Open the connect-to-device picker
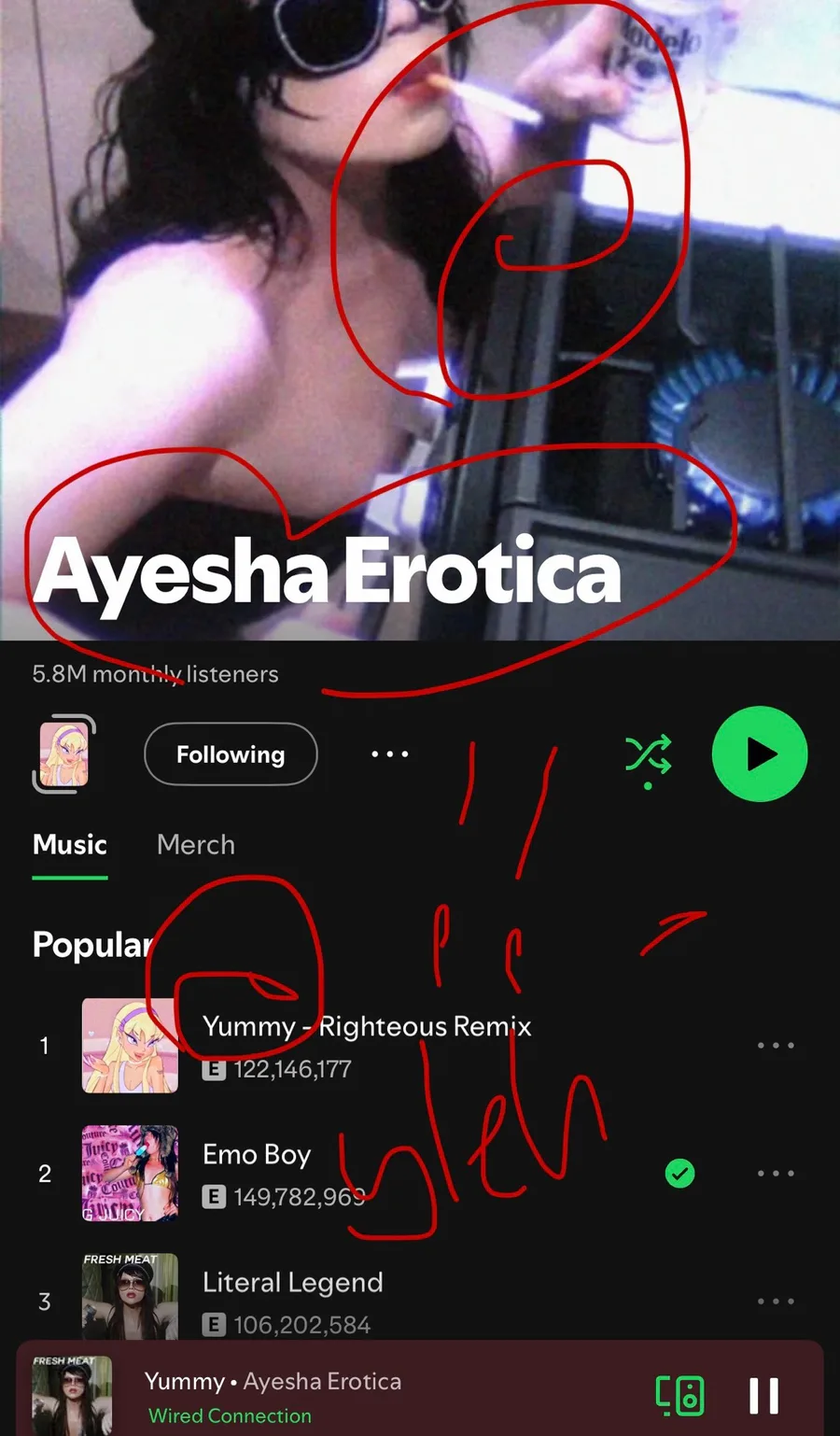The width and height of the screenshot is (840, 1436). coord(679,1396)
